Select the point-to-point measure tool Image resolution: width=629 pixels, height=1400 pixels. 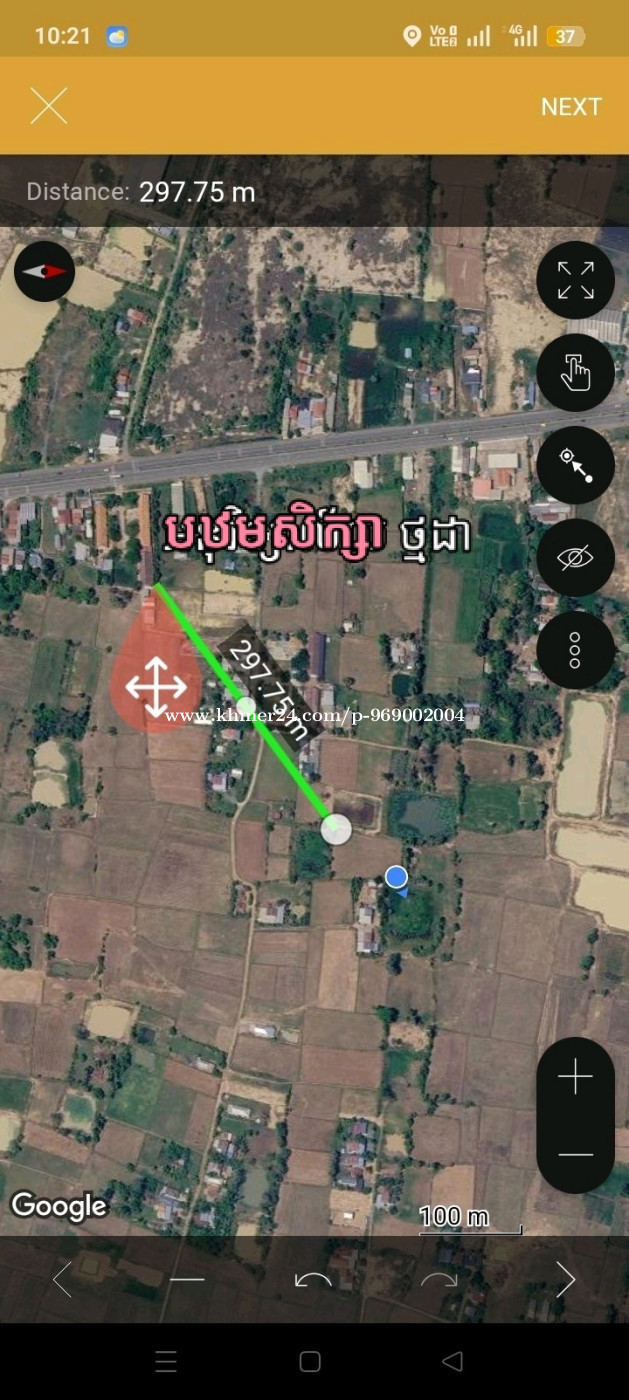[x=575, y=465]
